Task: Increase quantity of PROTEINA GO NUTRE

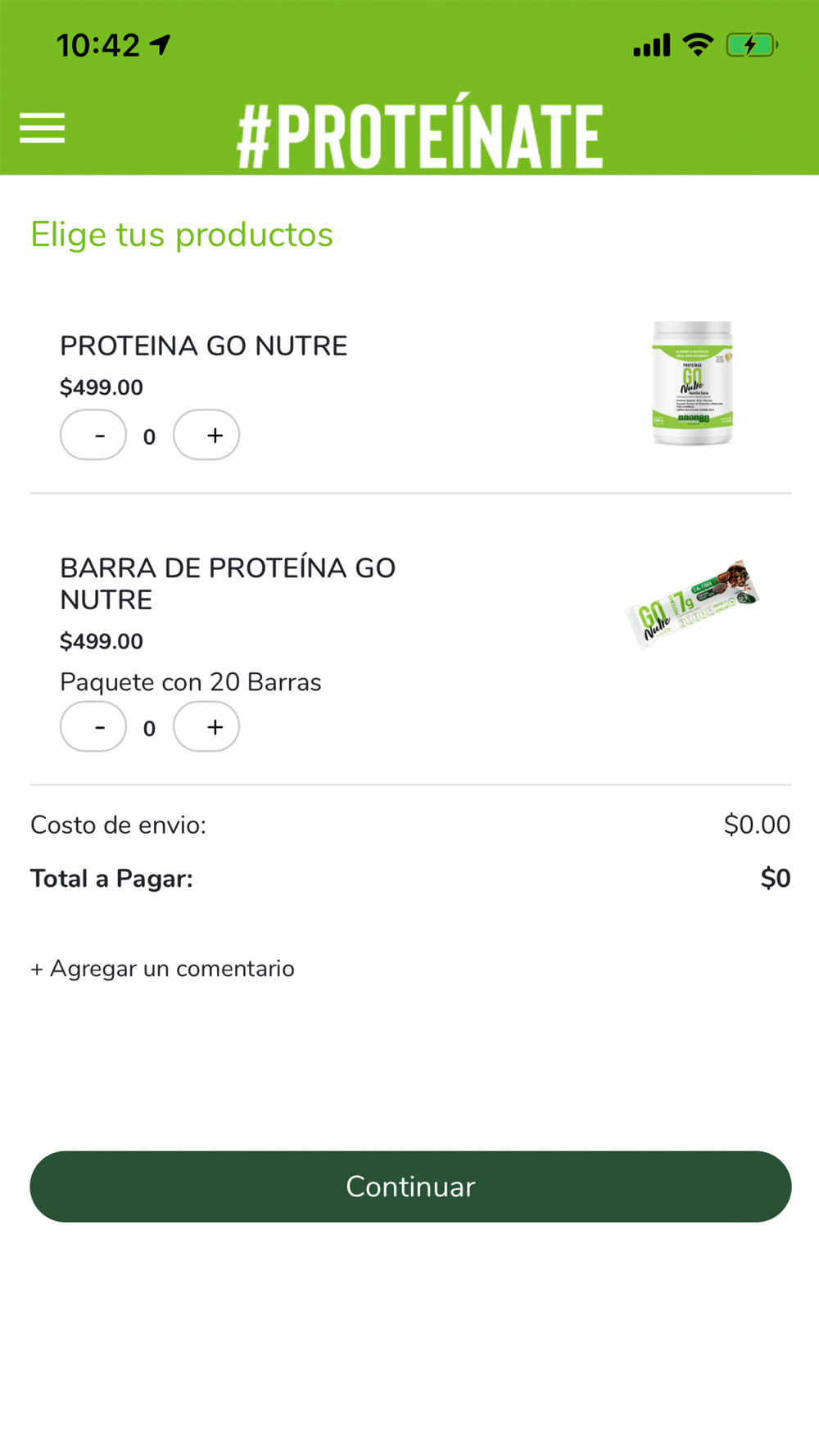Action: (206, 435)
